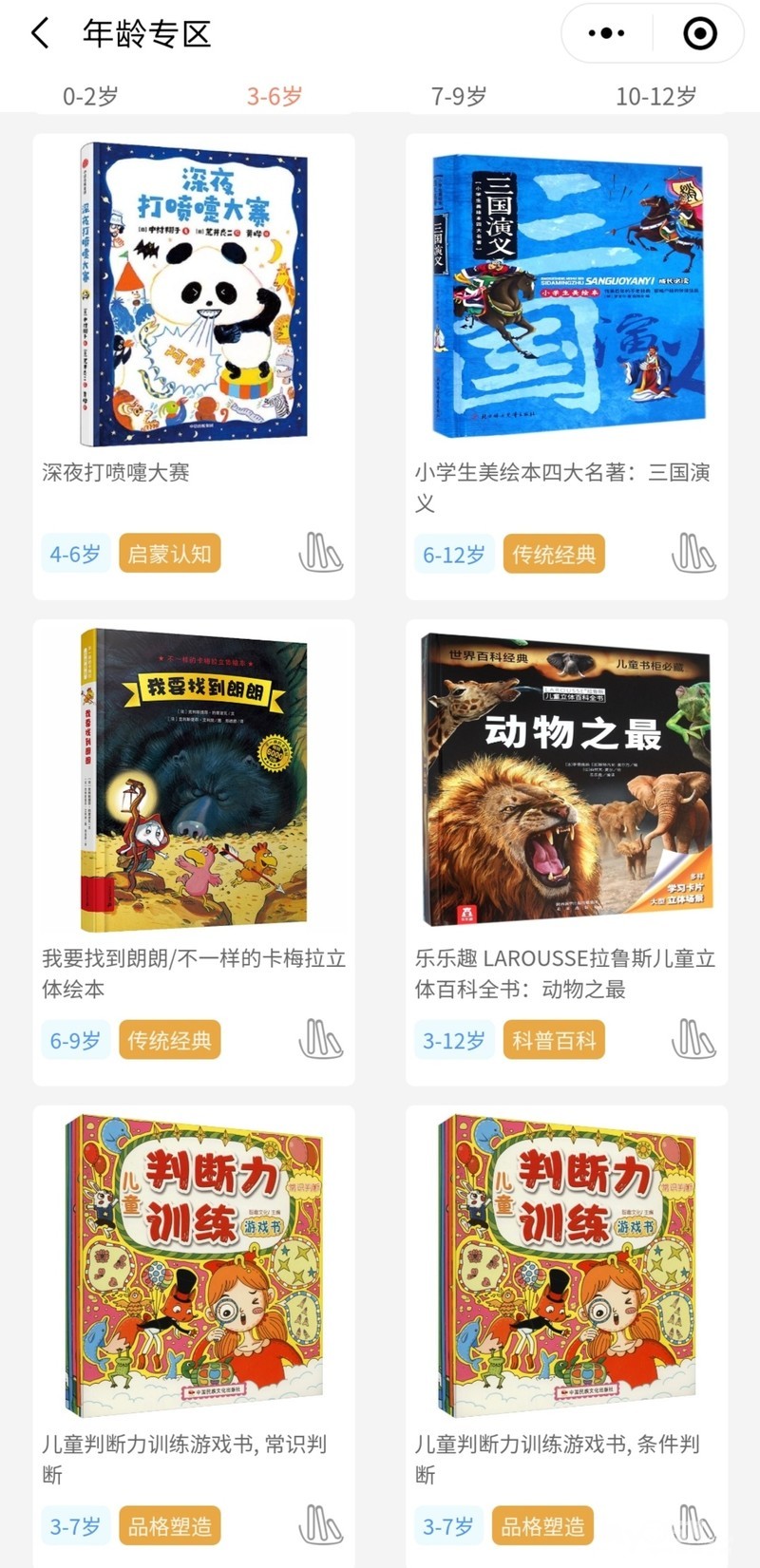Show books for 10-12岁
760x1568 pixels.
pos(655,96)
